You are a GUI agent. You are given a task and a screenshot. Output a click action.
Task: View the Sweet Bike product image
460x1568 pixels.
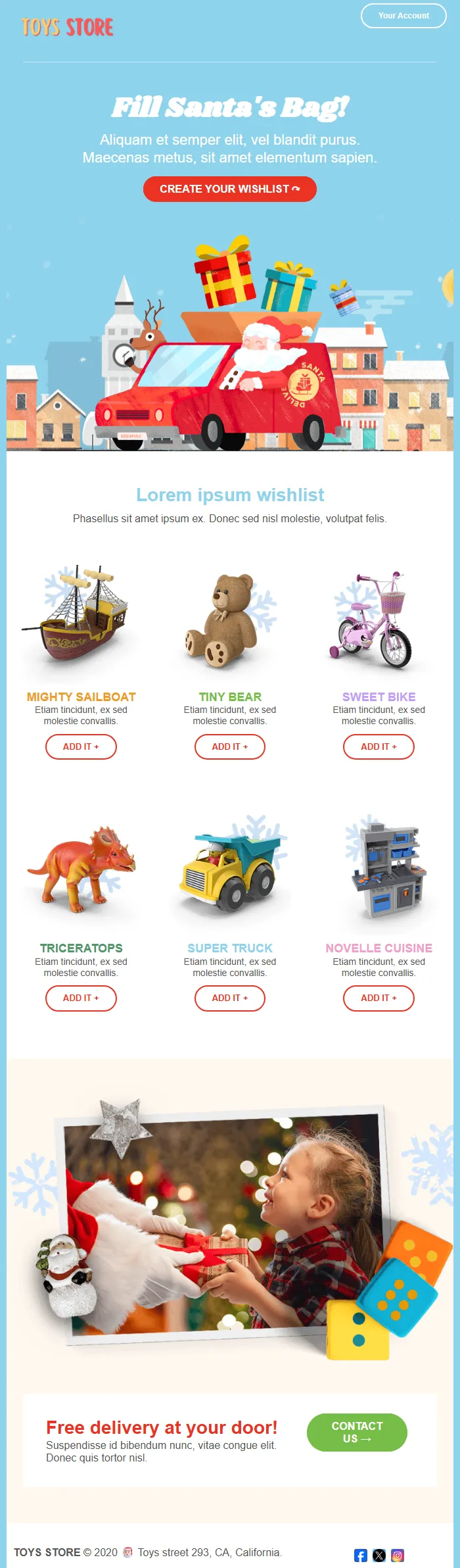pyautogui.click(x=379, y=618)
